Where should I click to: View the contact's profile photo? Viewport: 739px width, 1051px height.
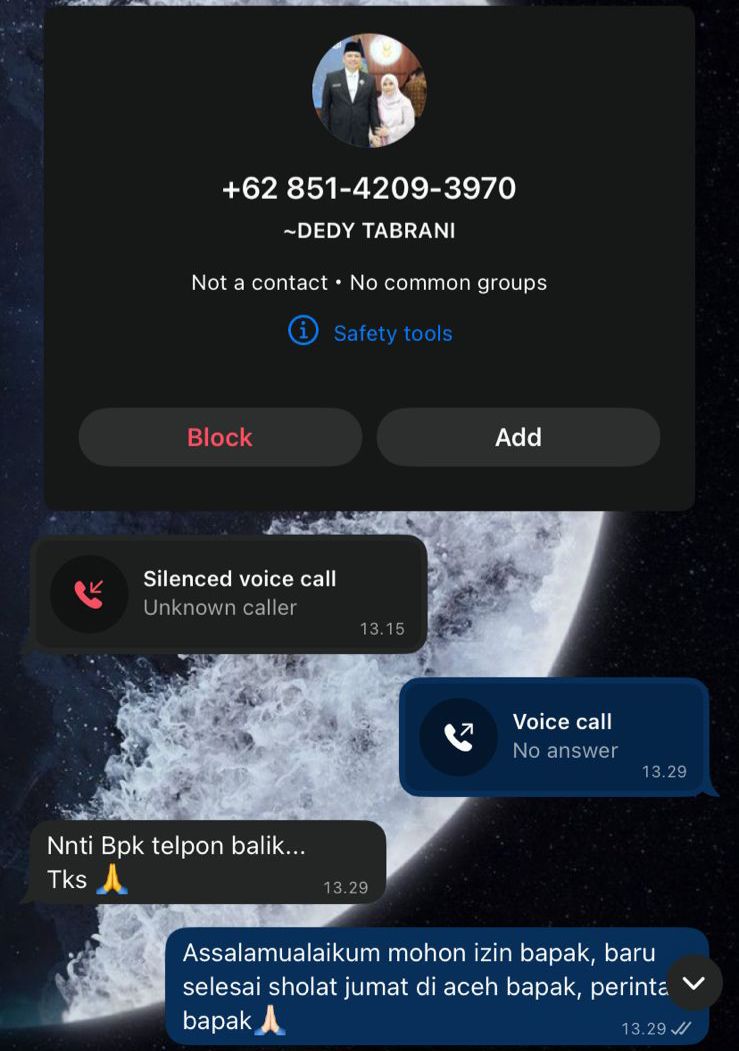point(369,91)
